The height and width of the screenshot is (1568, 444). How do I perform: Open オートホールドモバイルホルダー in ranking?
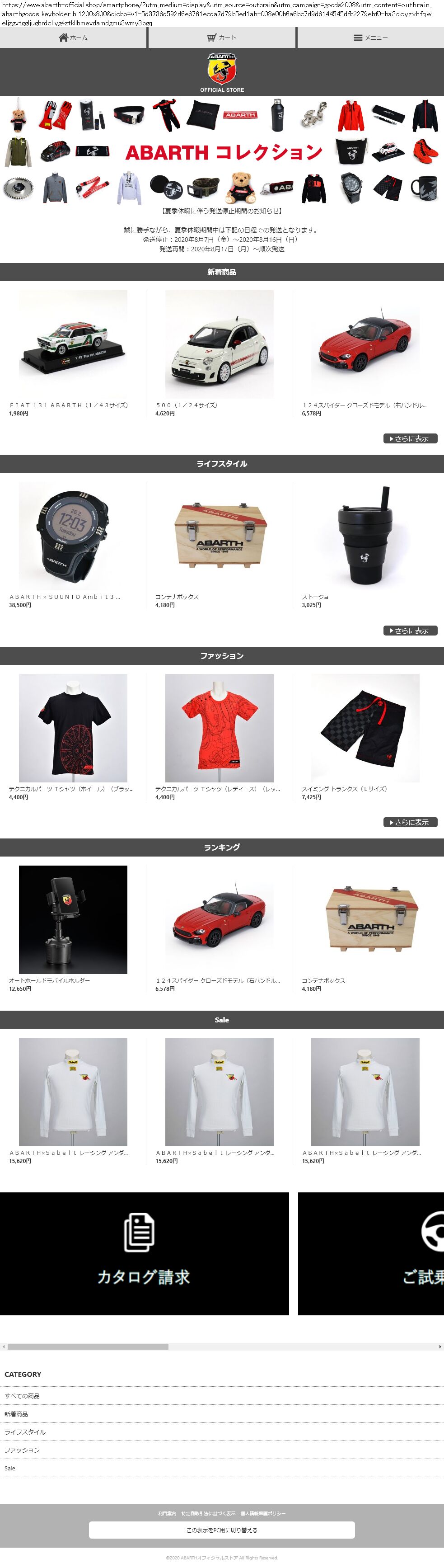73,920
